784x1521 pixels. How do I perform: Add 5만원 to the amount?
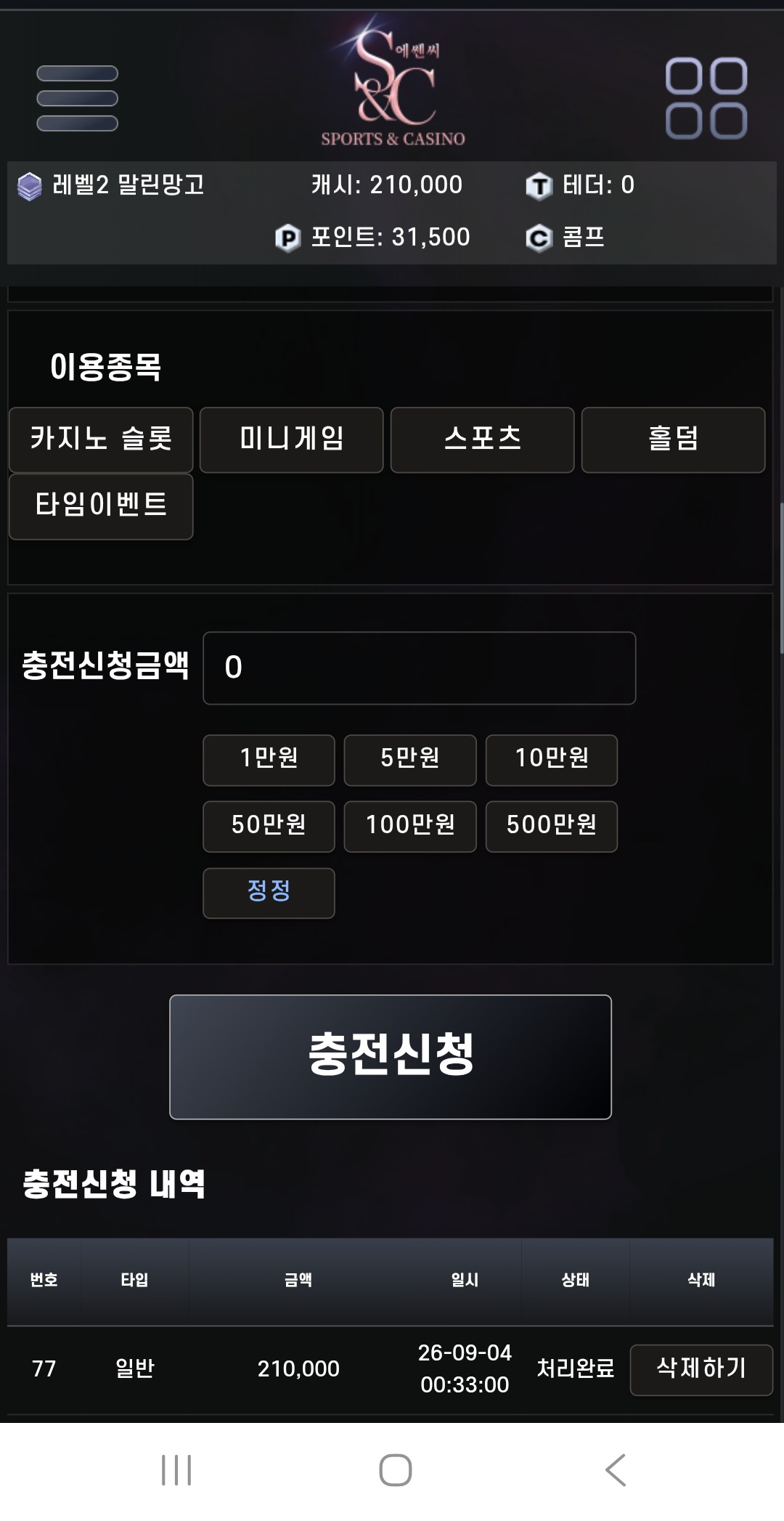[x=410, y=760]
